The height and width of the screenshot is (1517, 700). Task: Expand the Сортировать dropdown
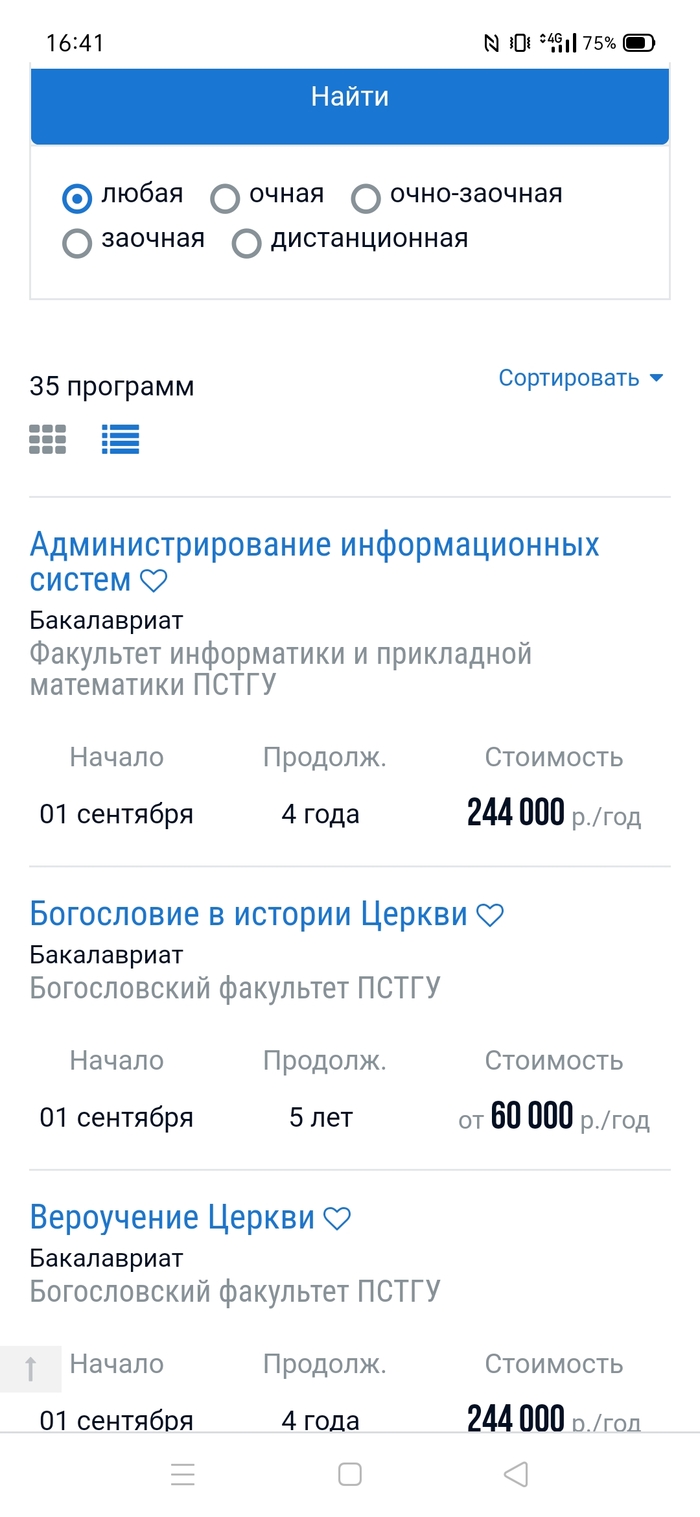(x=580, y=378)
